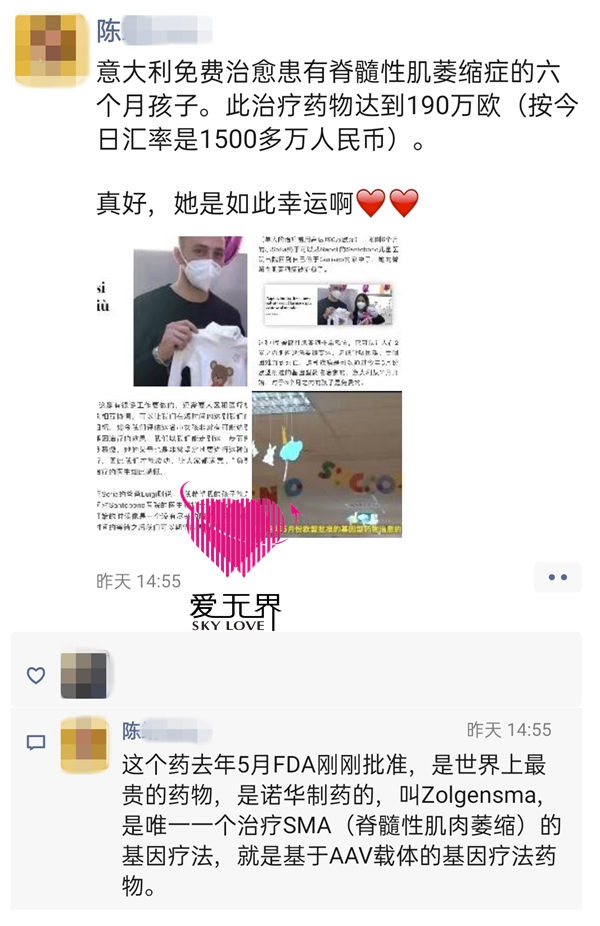Open the post author's profile avatar
The width and height of the screenshot is (600, 926).
pyautogui.click(x=50, y=49)
